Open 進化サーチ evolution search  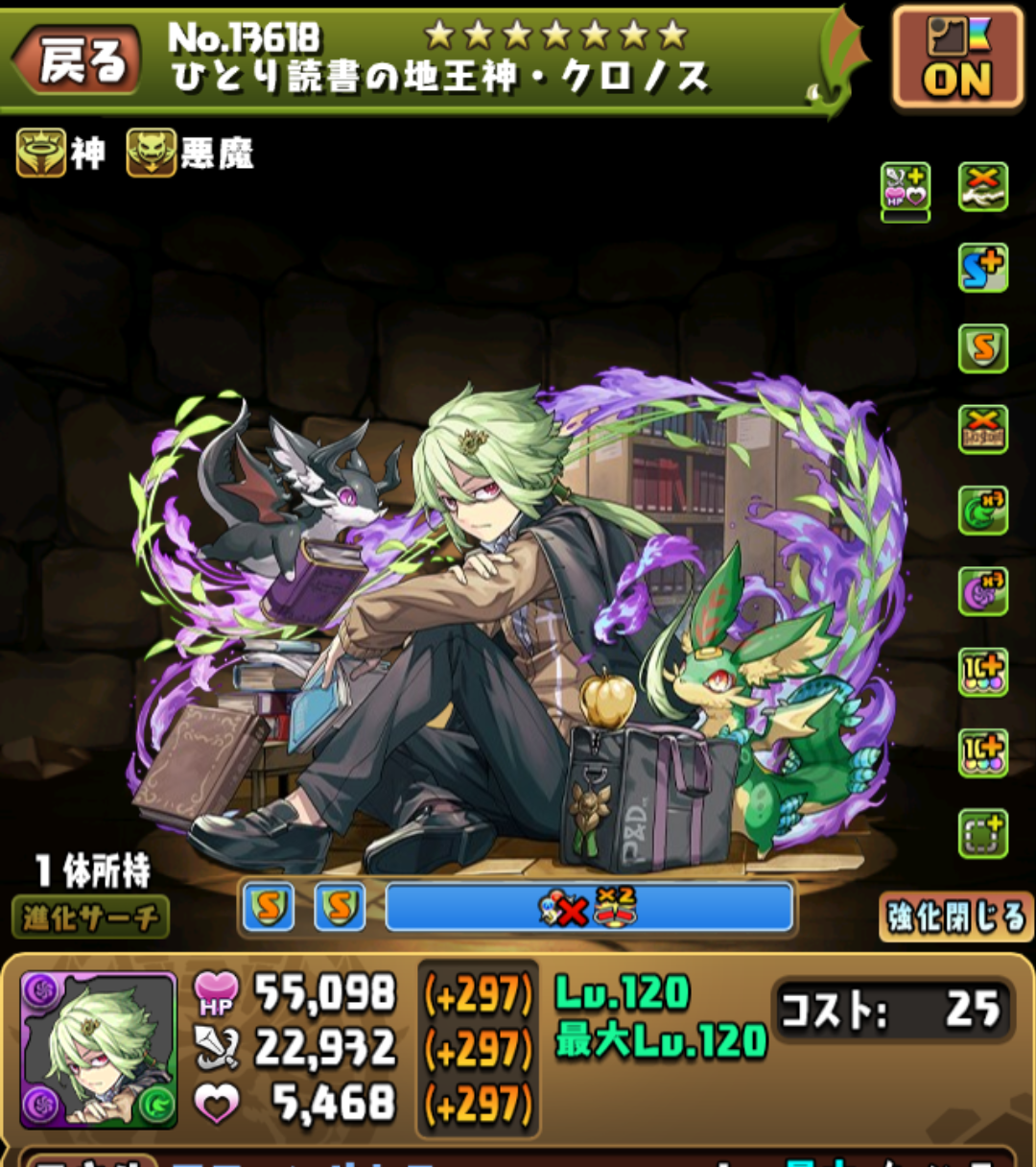[x=90, y=917]
